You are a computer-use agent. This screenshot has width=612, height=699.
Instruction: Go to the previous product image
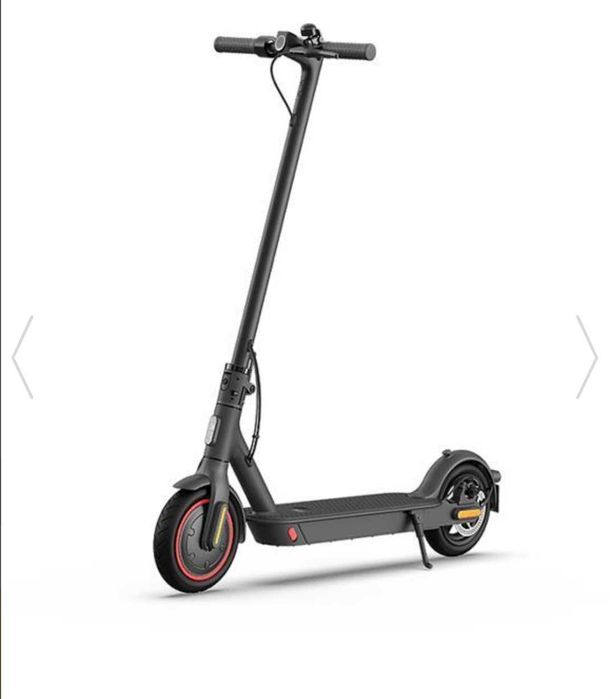(x=22, y=357)
